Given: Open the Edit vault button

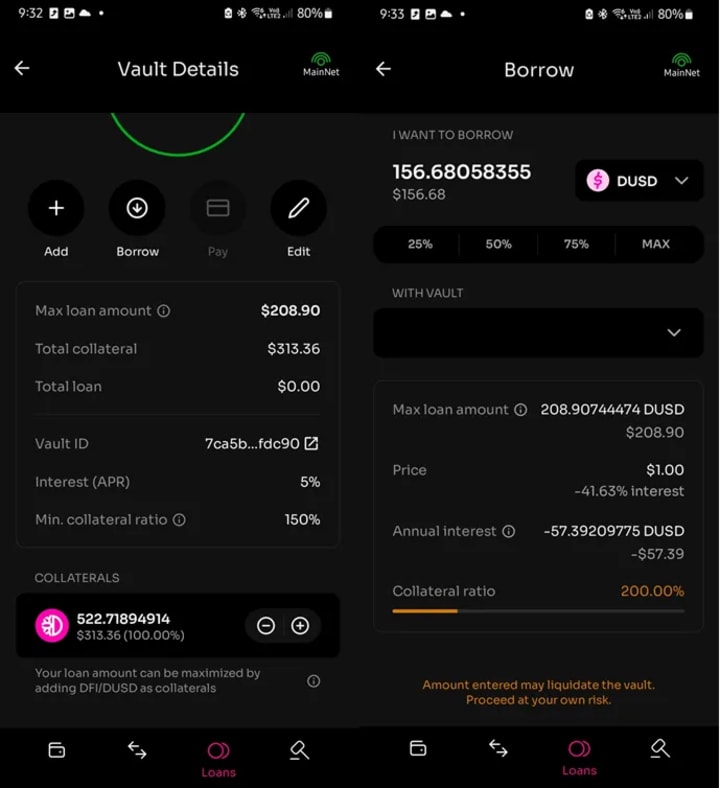Looking at the screenshot, I should tap(298, 208).
